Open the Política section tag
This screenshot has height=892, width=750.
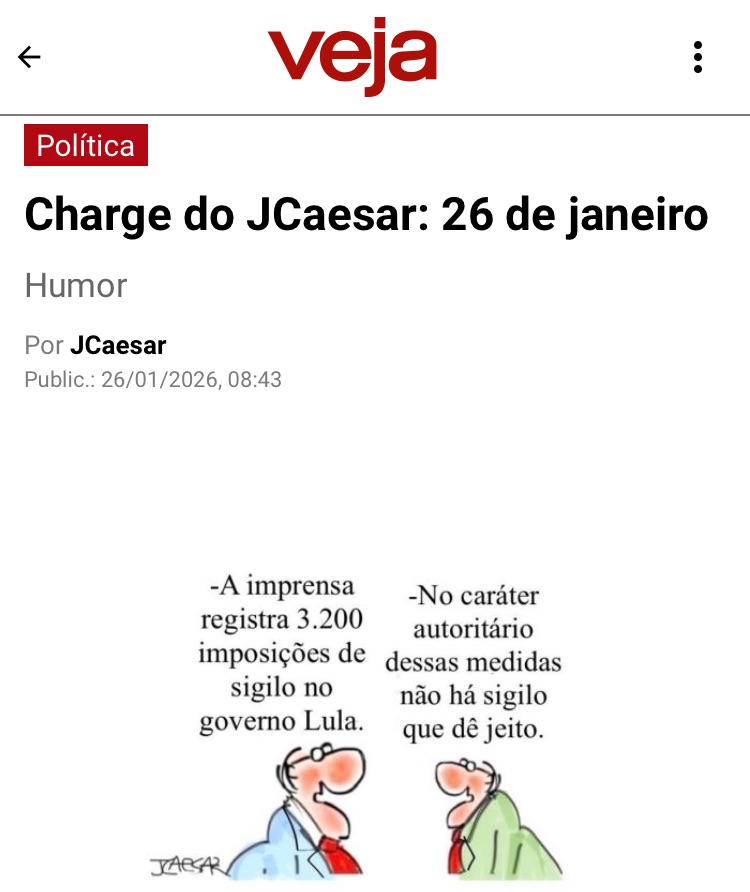(86, 146)
